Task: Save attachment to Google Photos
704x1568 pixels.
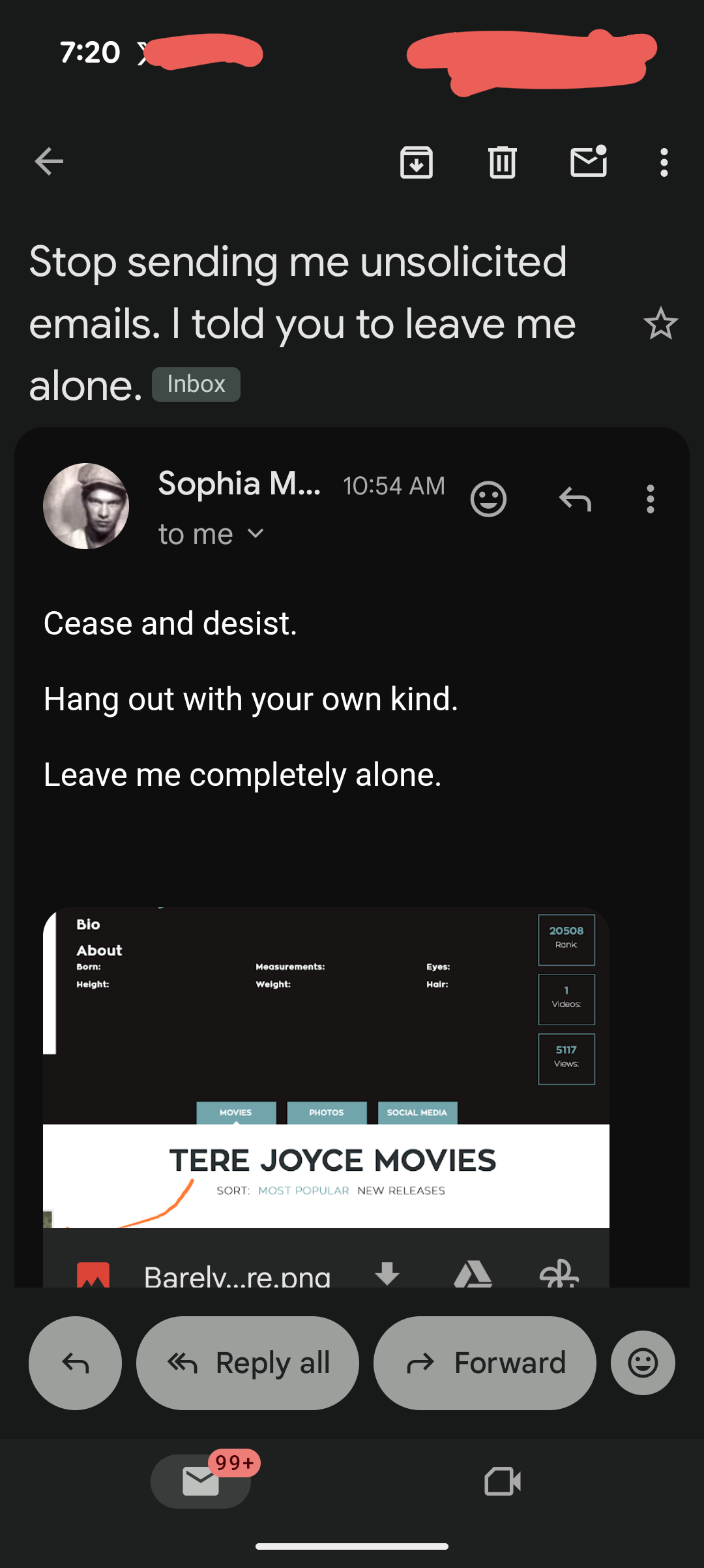Action: pyautogui.click(x=559, y=1273)
